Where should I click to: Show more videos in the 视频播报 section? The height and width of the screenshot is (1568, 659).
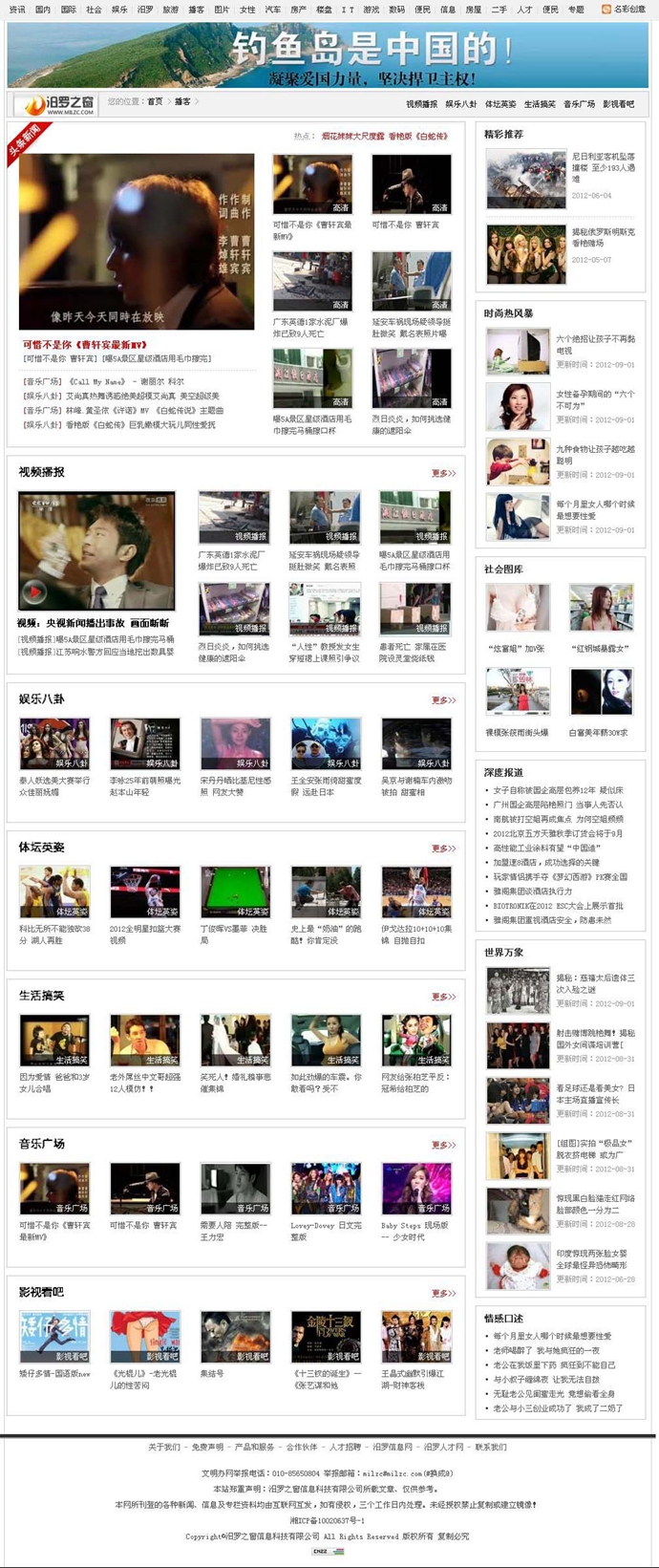(x=443, y=473)
